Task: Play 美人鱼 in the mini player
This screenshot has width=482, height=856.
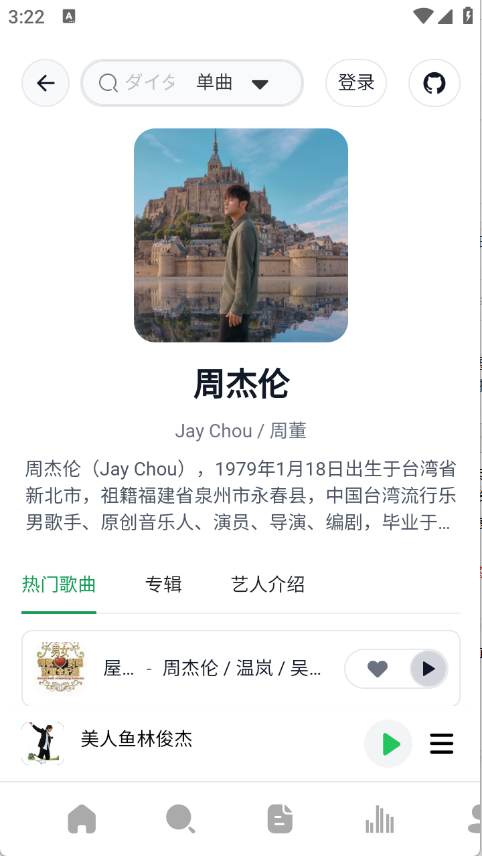Action: tap(388, 744)
